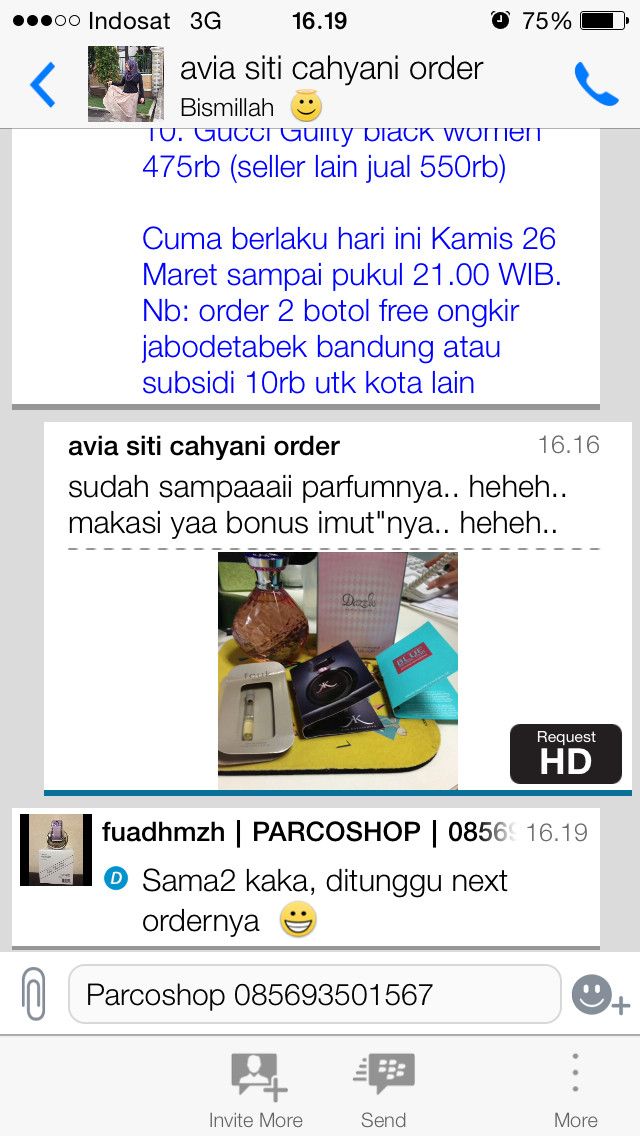Call avia siti cahyani order
The width and height of the screenshot is (640, 1136).
click(x=596, y=85)
